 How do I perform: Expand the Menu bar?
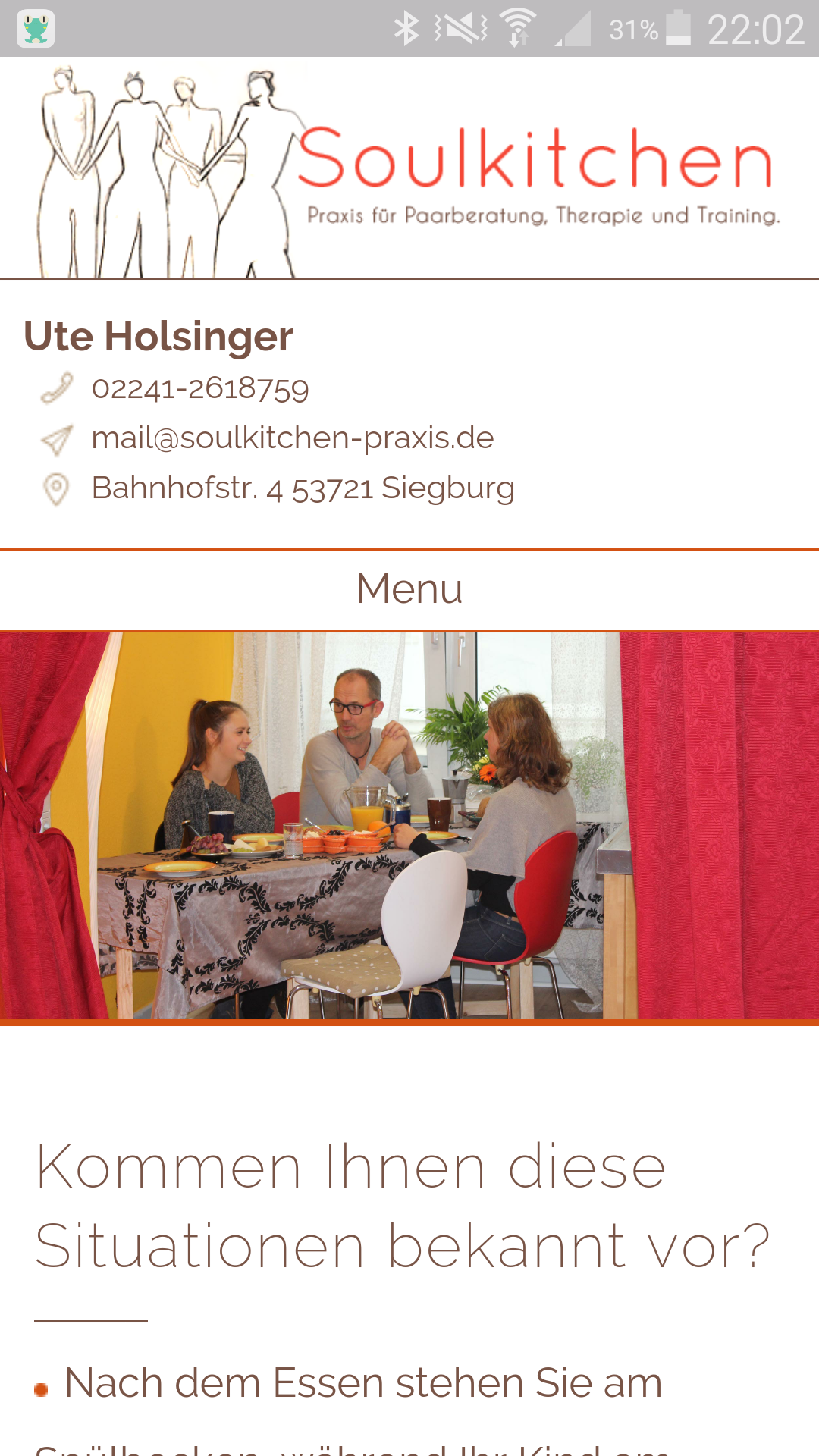click(x=409, y=589)
